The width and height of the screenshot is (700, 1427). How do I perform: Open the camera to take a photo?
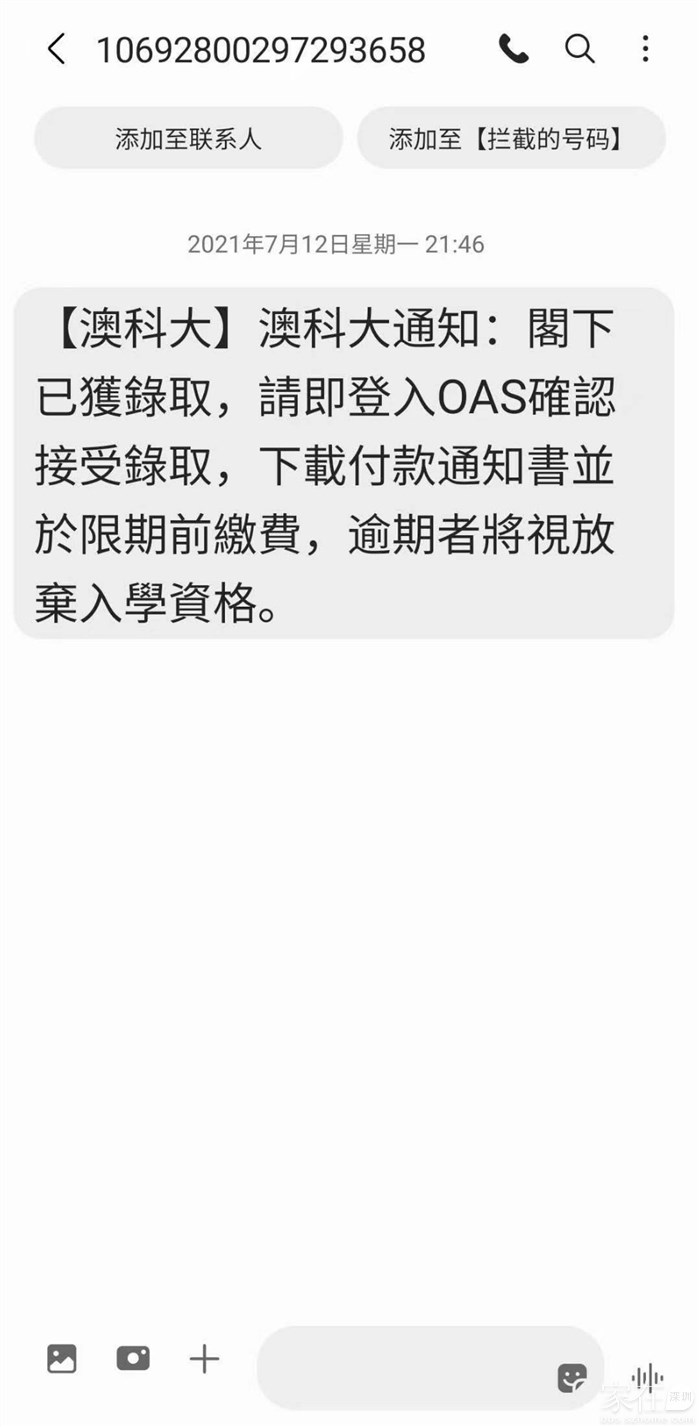click(x=133, y=1358)
